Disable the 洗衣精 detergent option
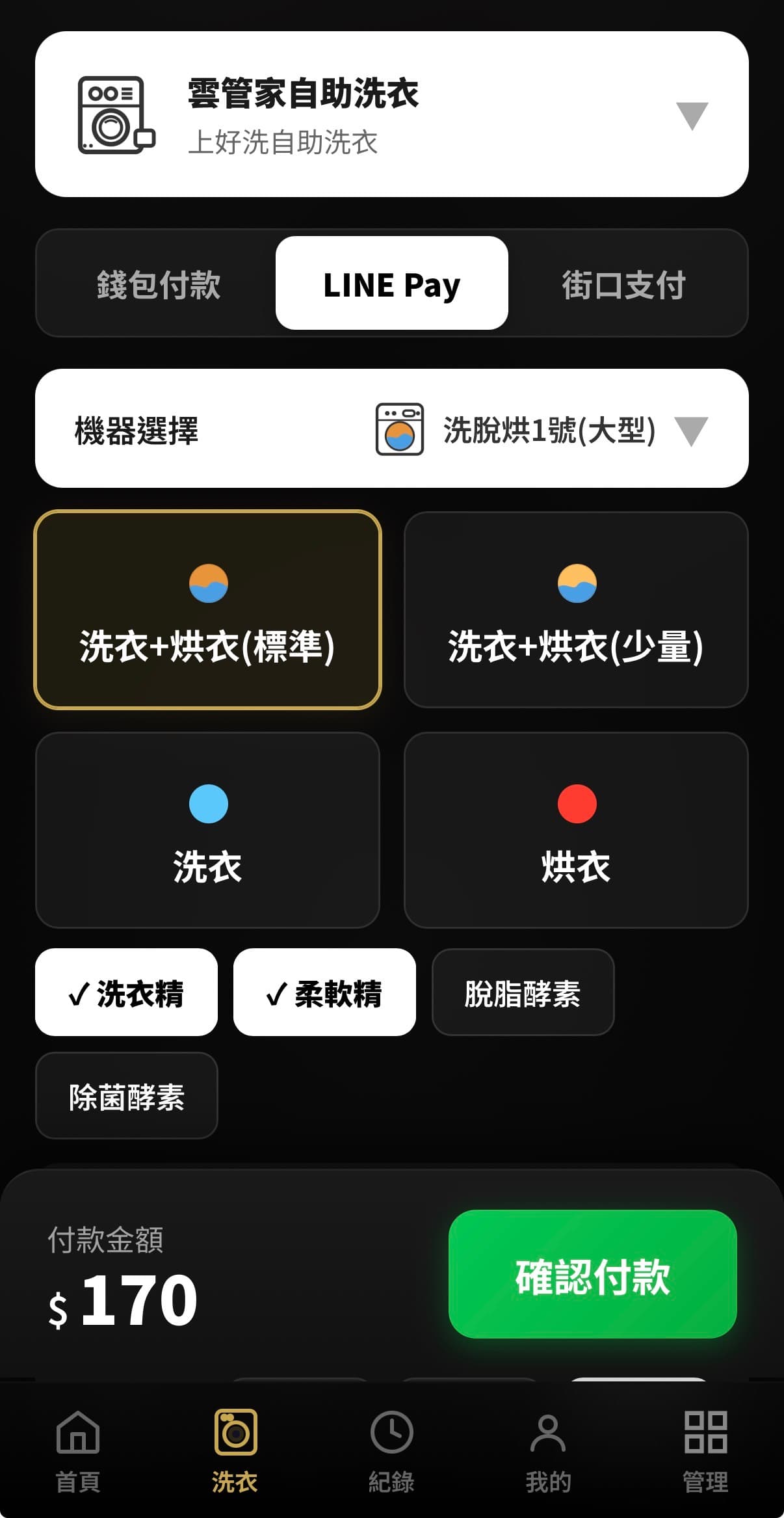This screenshot has width=784, height=1518. click(126, 992)
